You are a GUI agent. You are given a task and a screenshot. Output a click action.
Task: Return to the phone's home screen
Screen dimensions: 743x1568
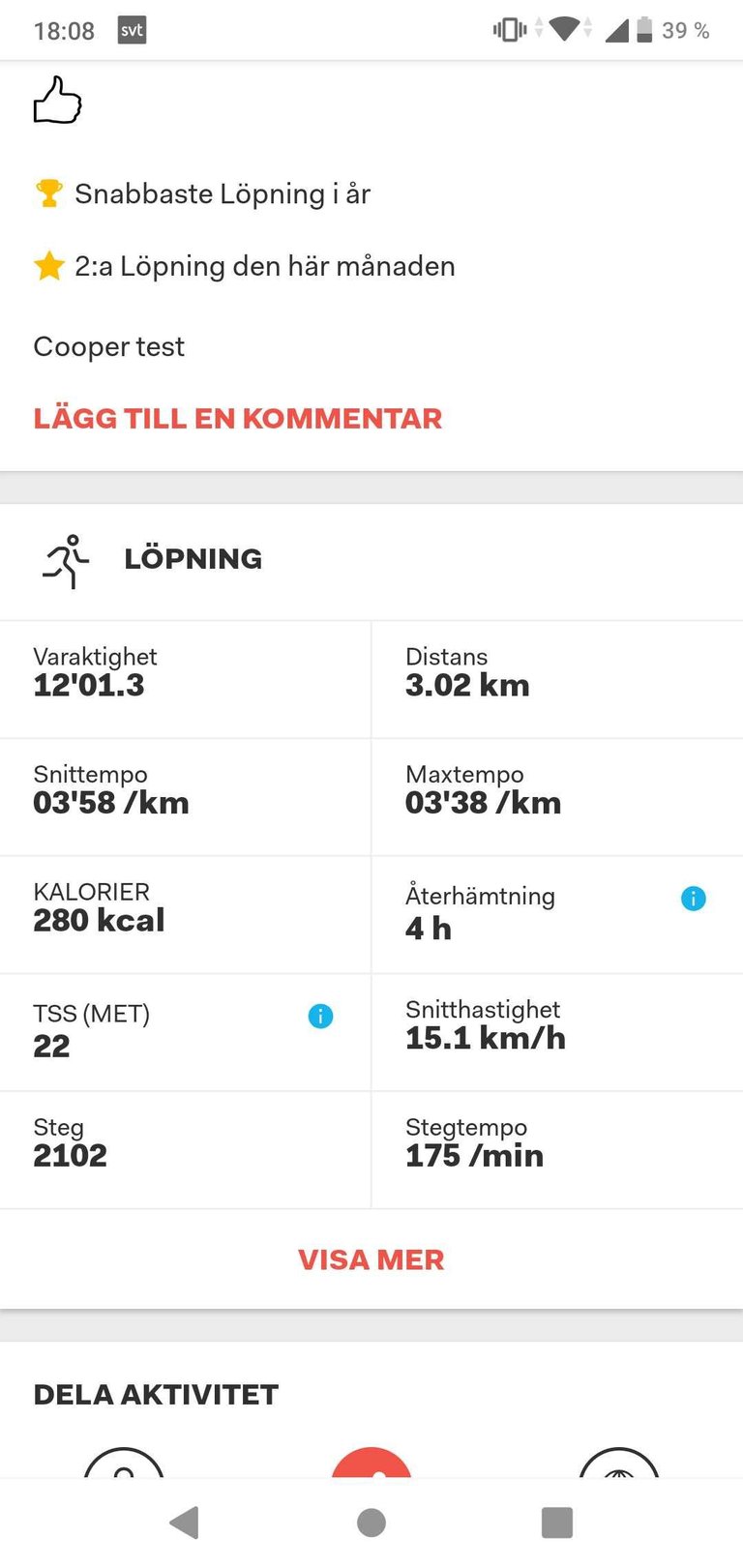point(371,1523)
